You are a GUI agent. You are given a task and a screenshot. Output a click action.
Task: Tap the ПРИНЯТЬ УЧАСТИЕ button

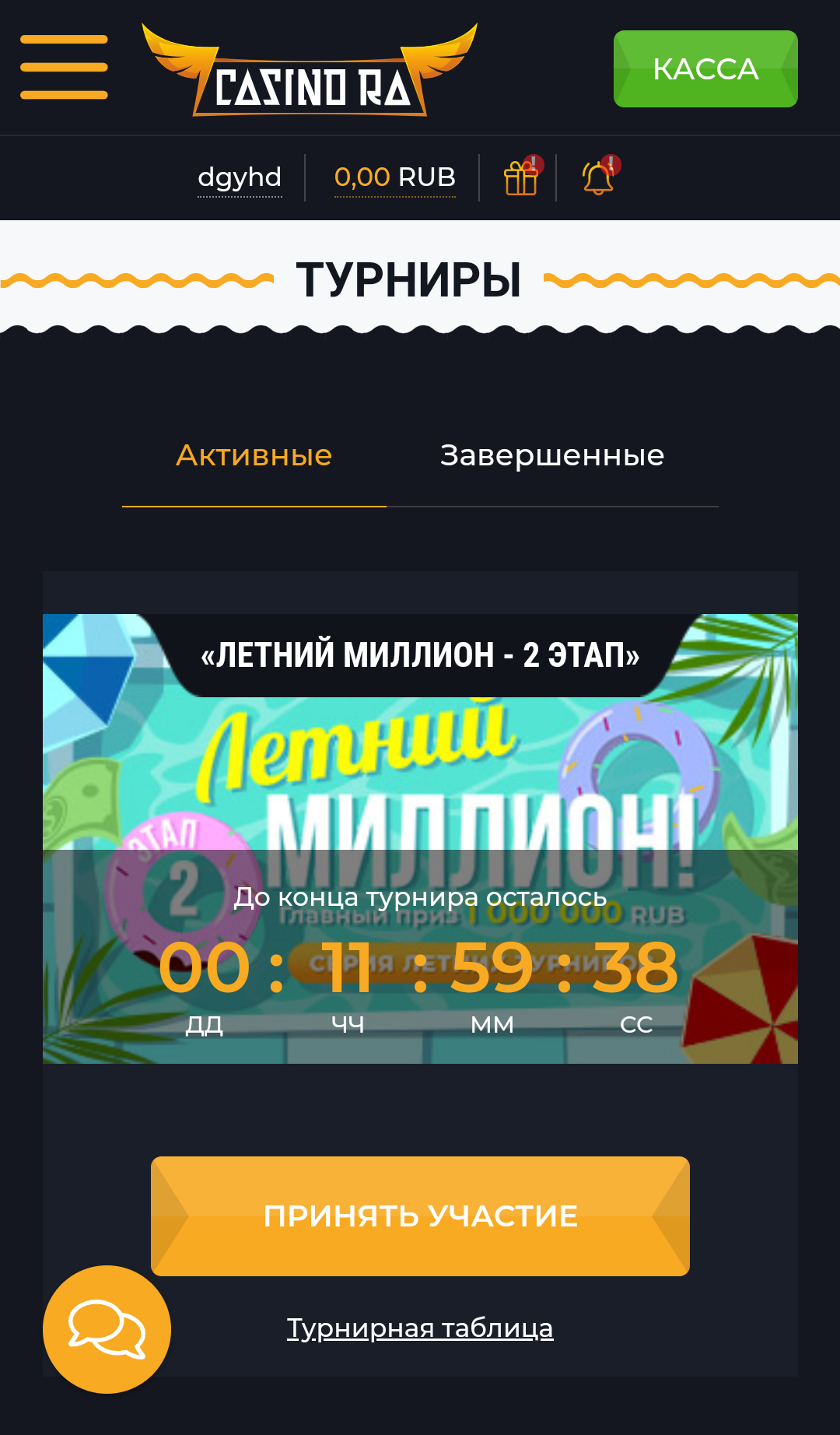(x=420, y=1216)
